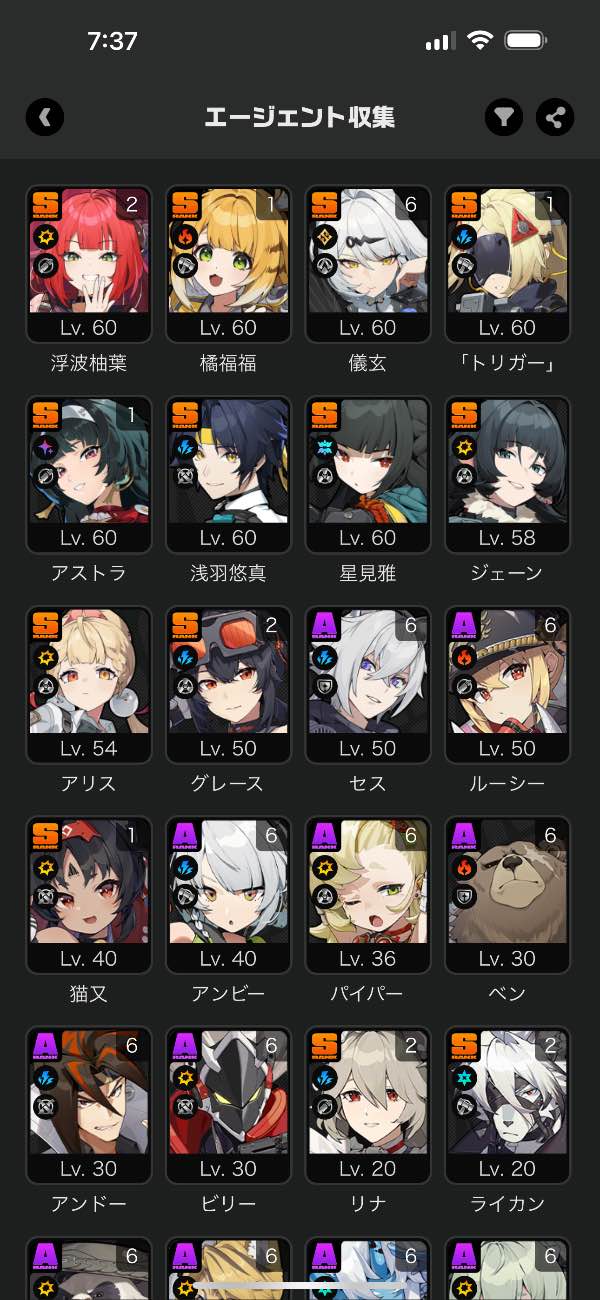Select the ベン bear agent card
The width and height of the screenshot is (600, 1300).
(x=507, y=894)
